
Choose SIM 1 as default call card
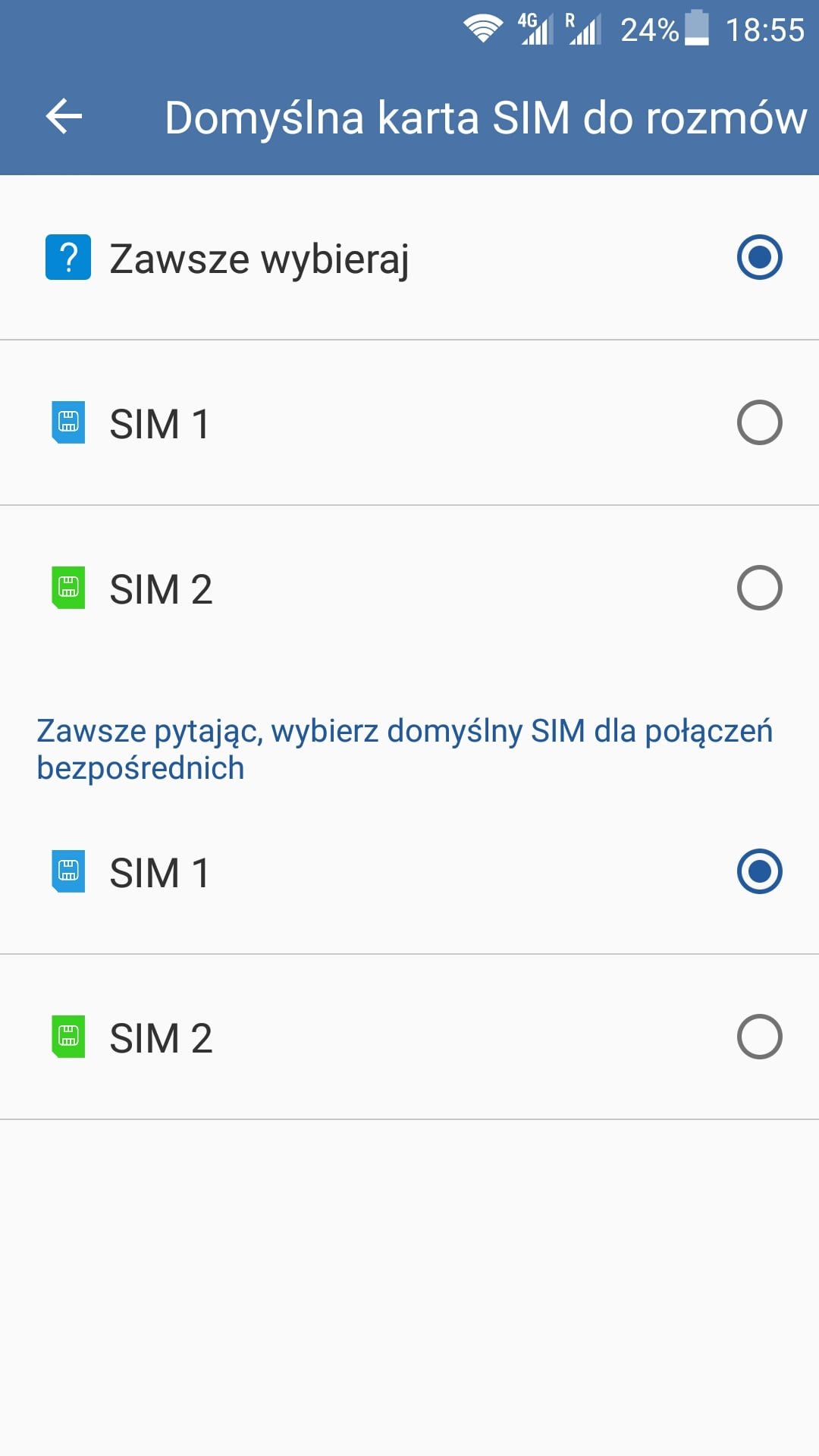[x=409, y=423]
